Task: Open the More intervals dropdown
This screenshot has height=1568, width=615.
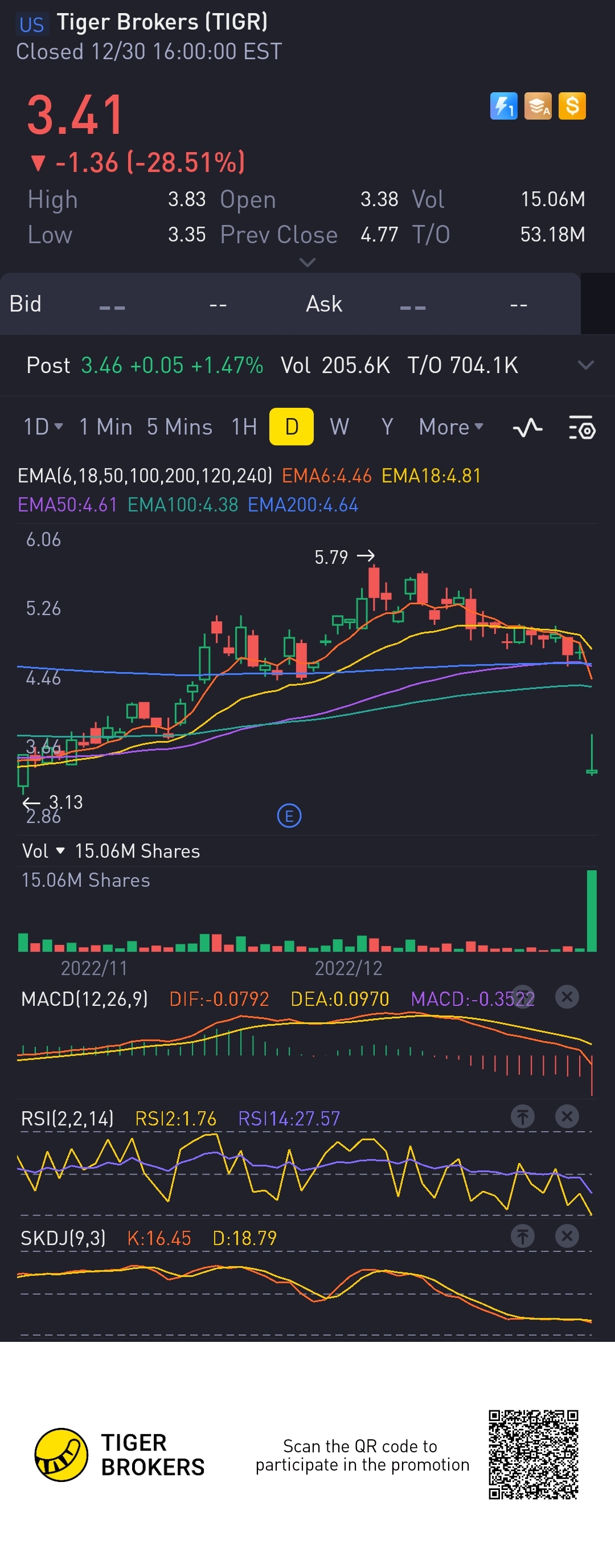Action: [x=451, y=427]
